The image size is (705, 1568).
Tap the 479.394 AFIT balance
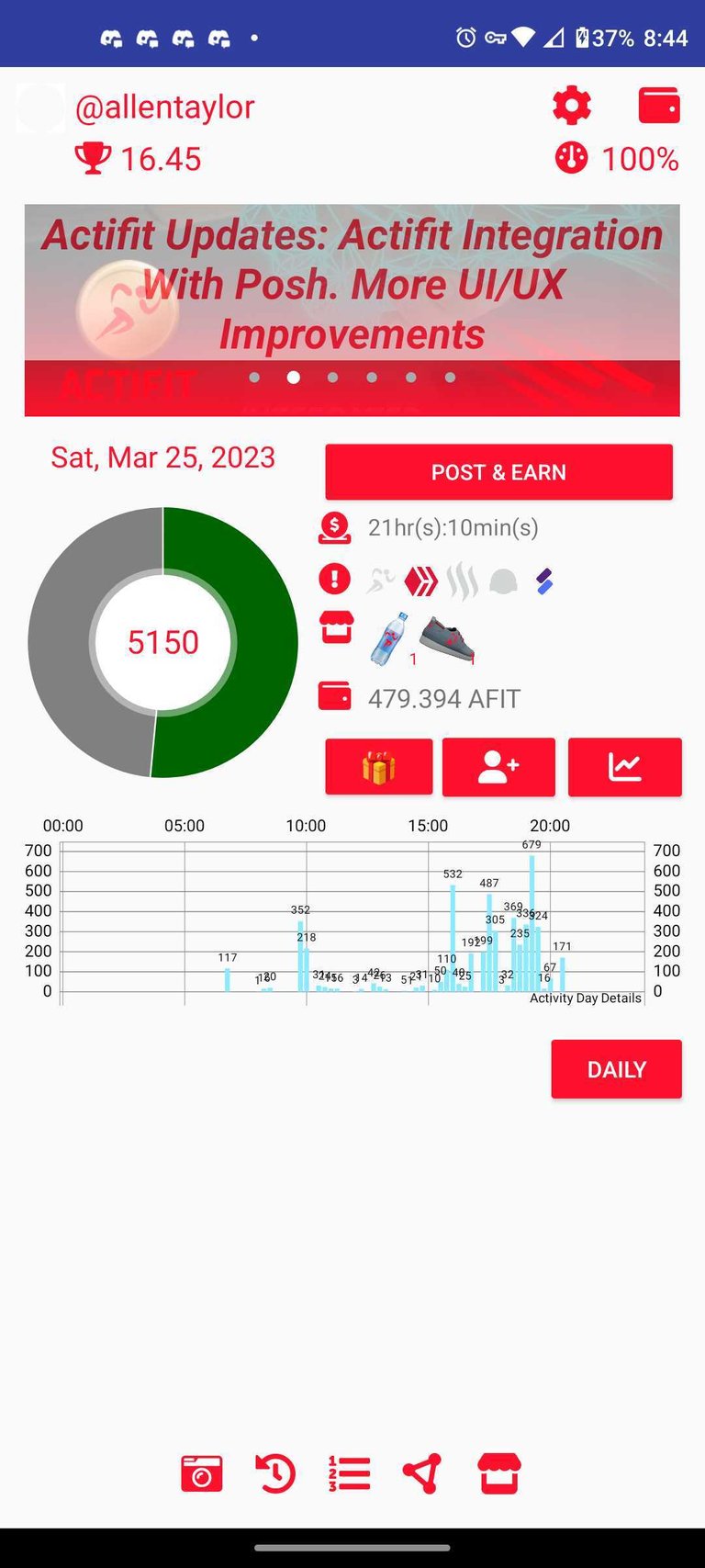click(x=444, y=699)
